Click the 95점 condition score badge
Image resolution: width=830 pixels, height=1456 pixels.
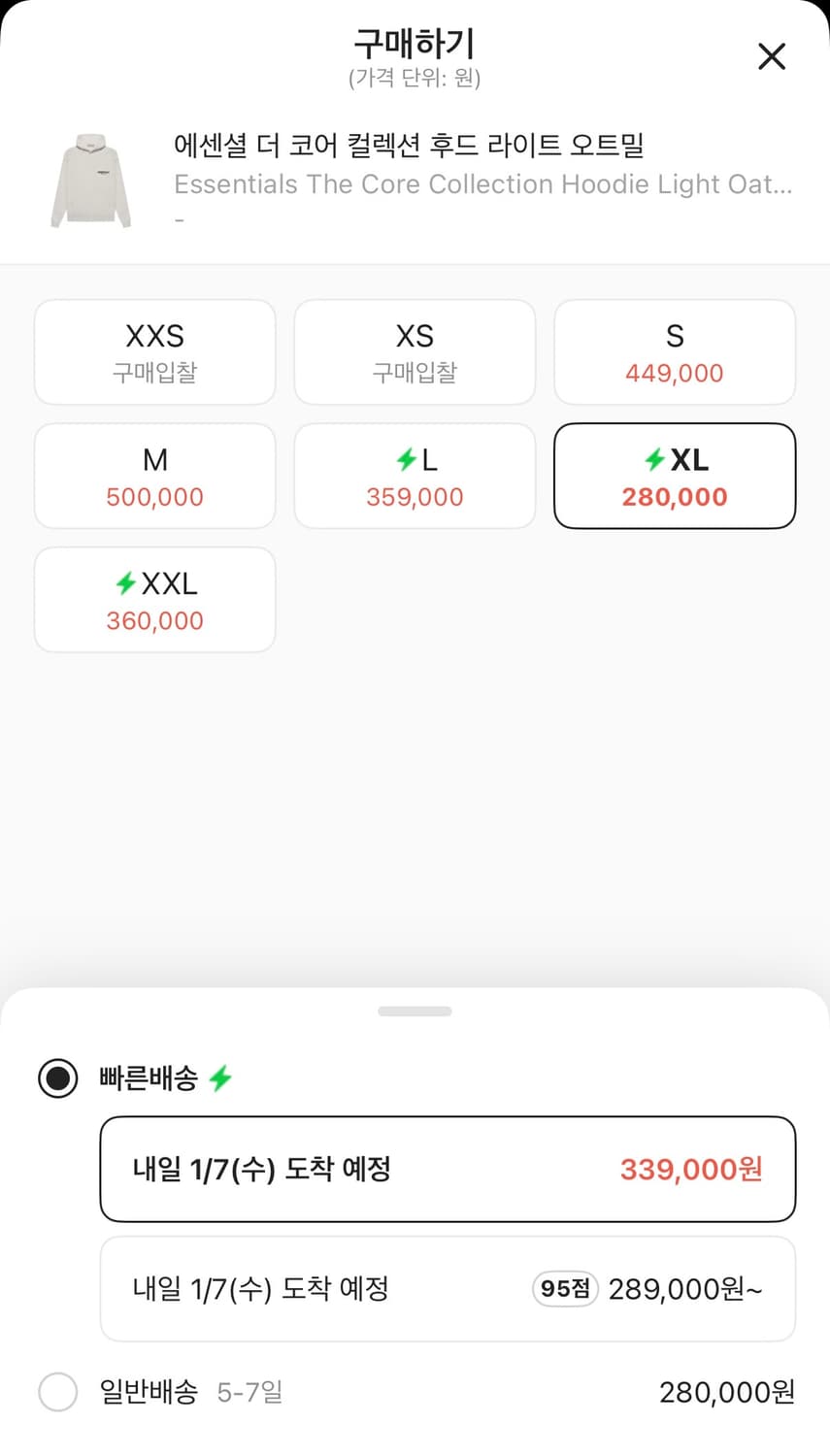pos(564,1289)
